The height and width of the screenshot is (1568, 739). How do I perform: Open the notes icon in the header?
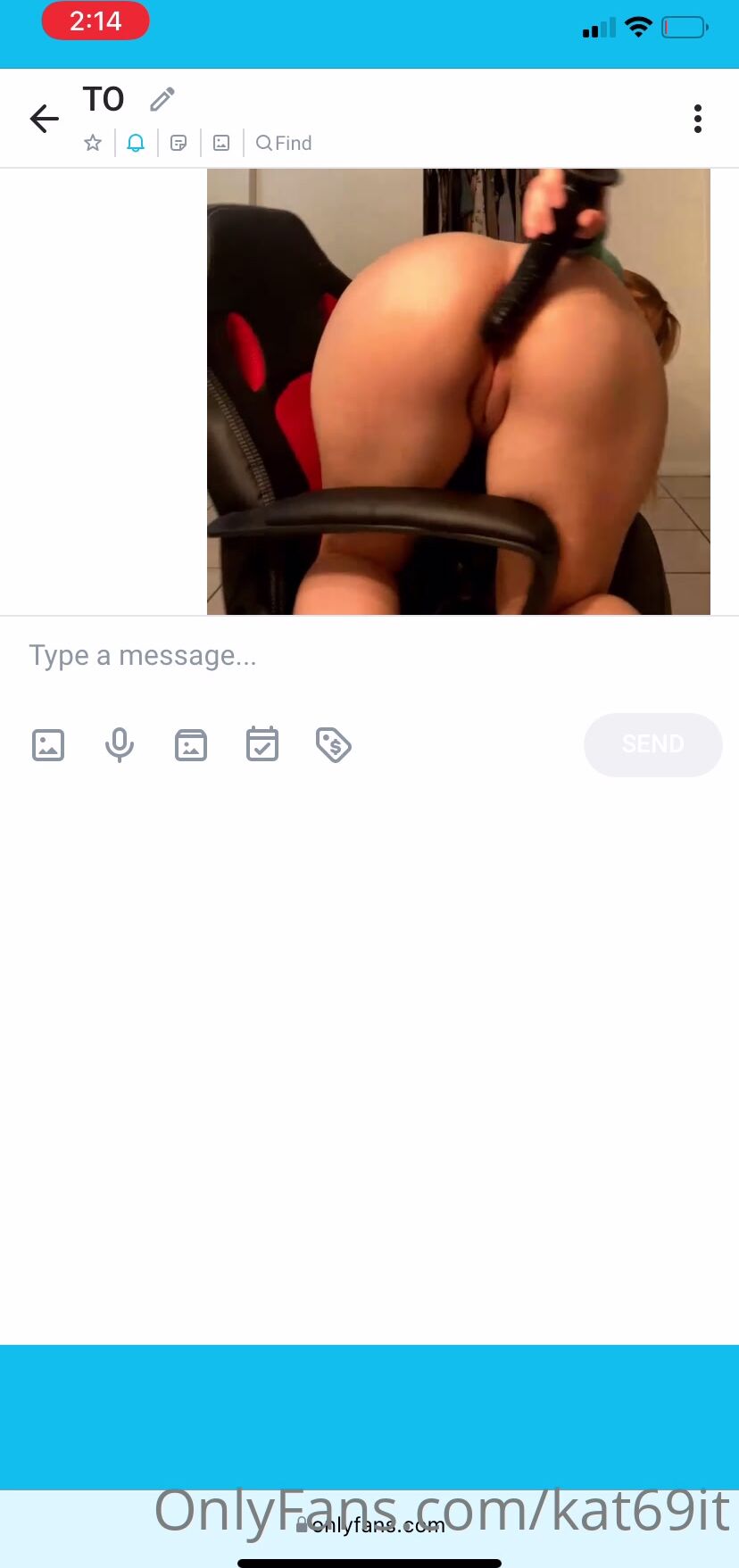click(179, 143)
